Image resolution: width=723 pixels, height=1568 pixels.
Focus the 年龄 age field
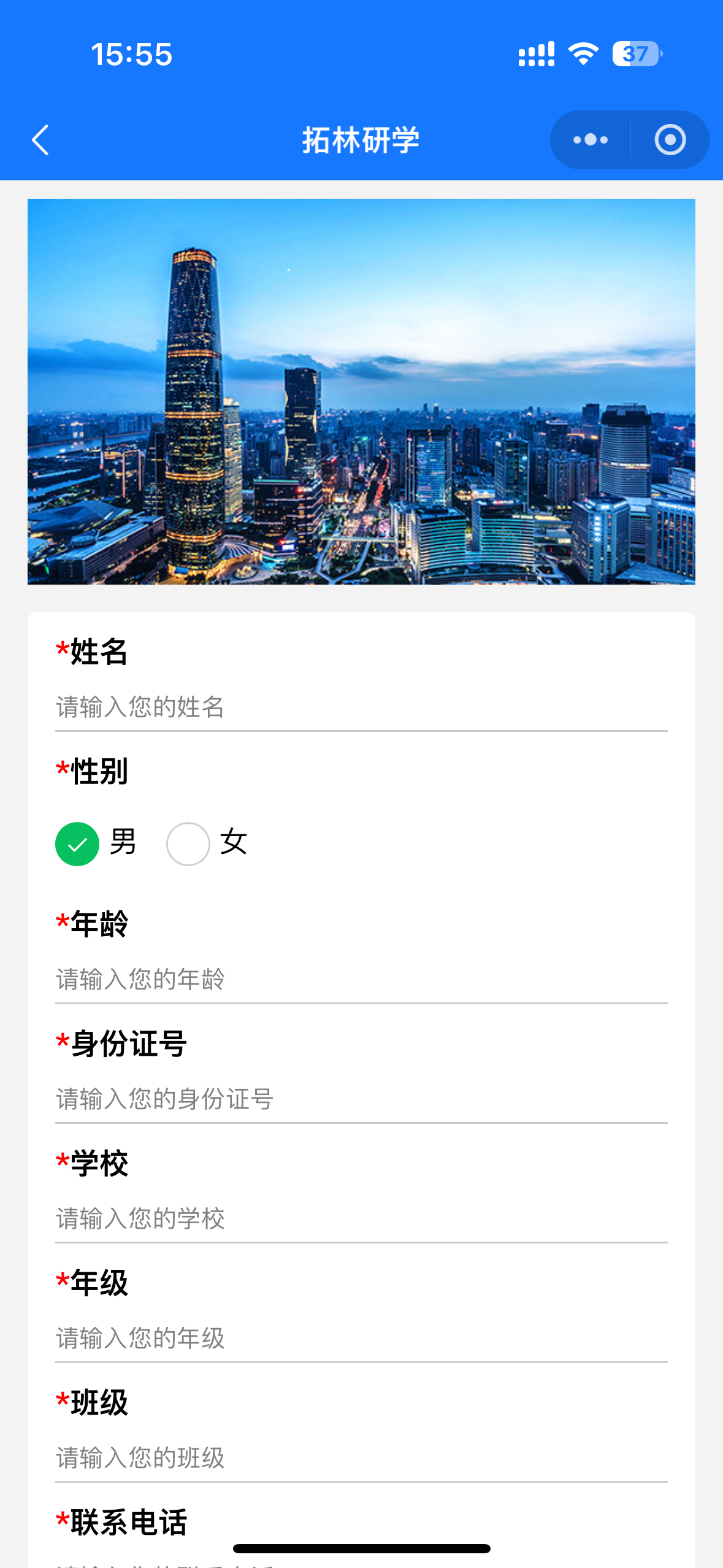[361, 980]
